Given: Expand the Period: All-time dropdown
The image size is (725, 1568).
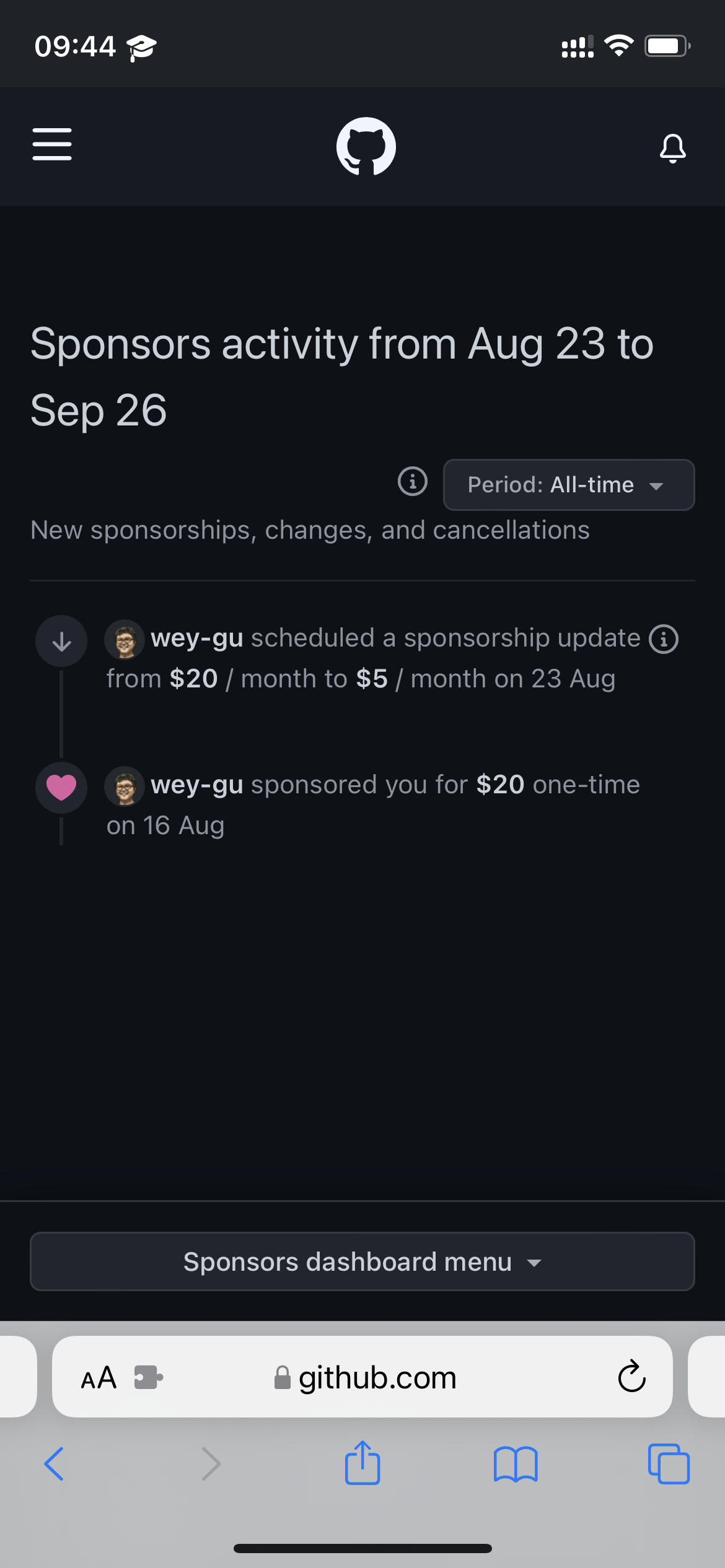Looking at the screenshot, I should click(568, 485).
